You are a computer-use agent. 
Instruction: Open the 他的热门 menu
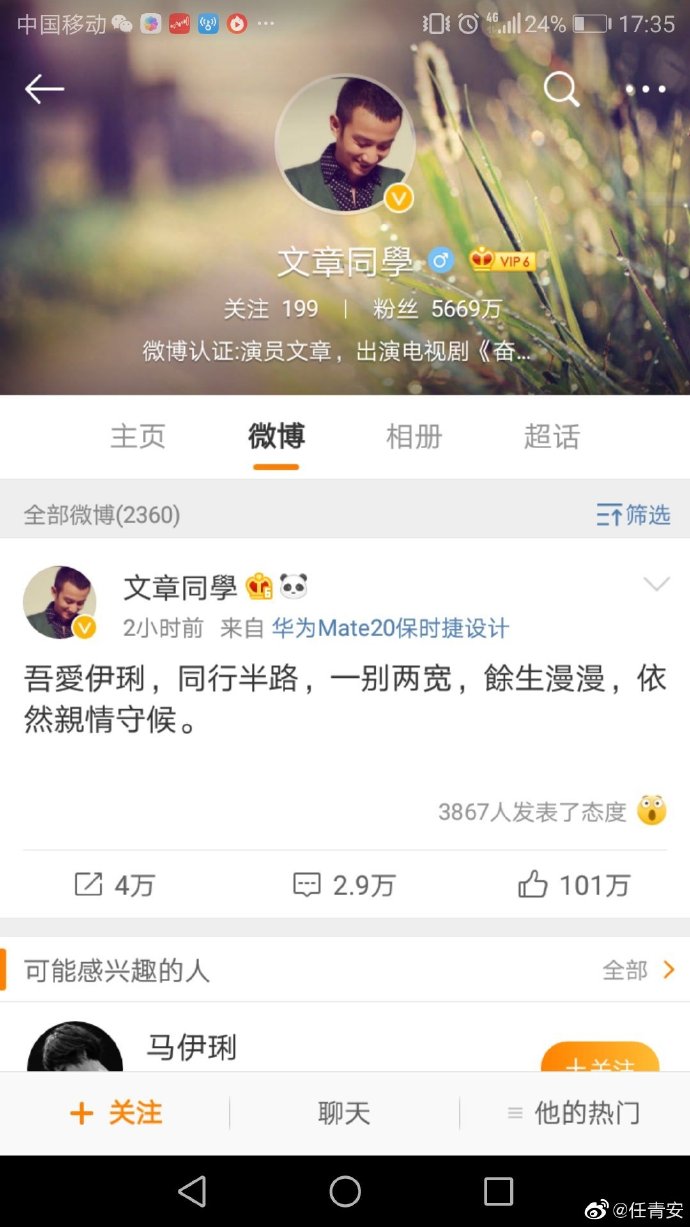(574, 1113)
